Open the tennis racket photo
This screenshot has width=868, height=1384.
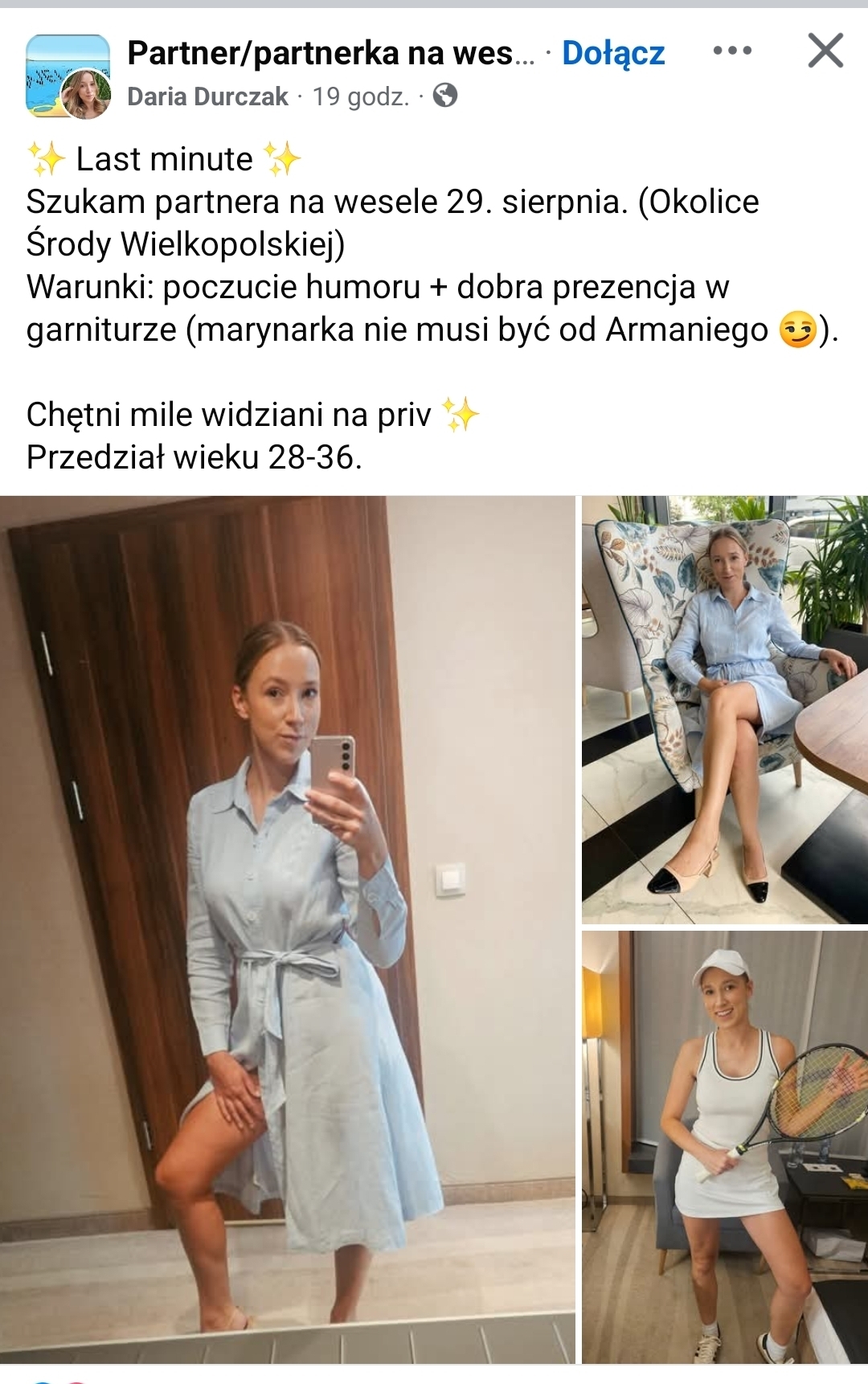pyautogui.click(x=724, y=1147)
